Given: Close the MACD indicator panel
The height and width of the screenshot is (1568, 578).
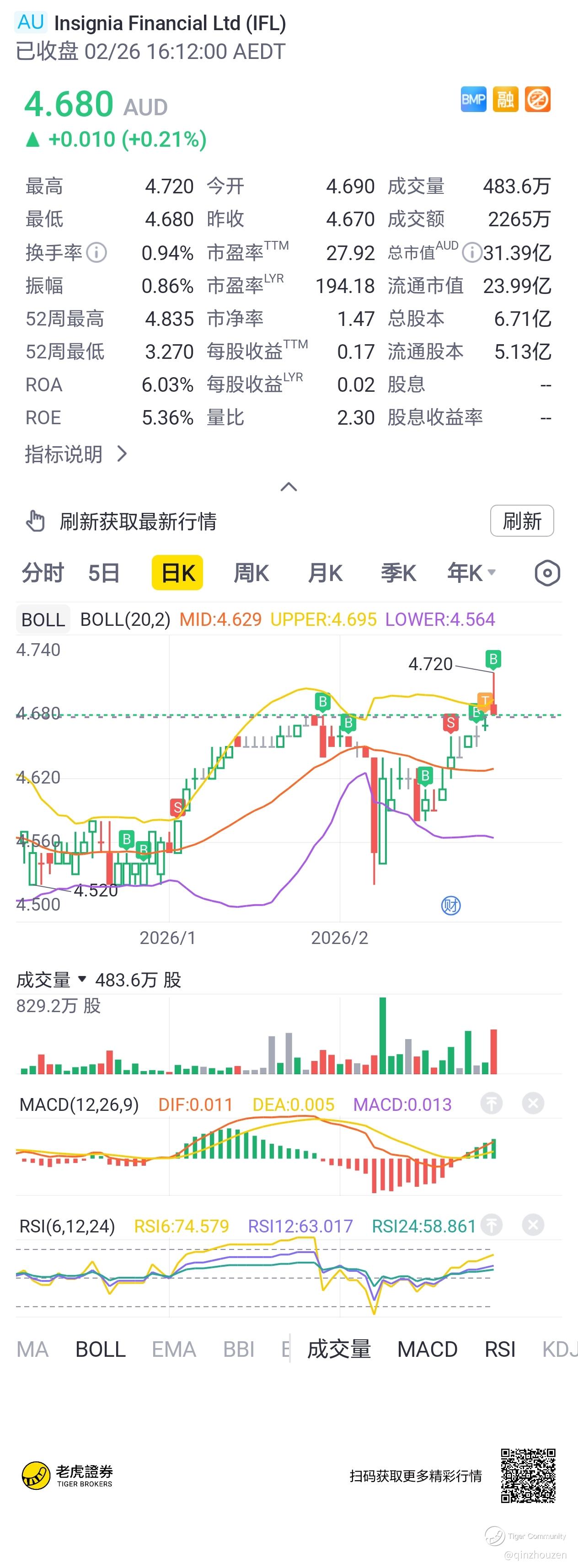Looking at the screenshot, I should point(533,1104).
